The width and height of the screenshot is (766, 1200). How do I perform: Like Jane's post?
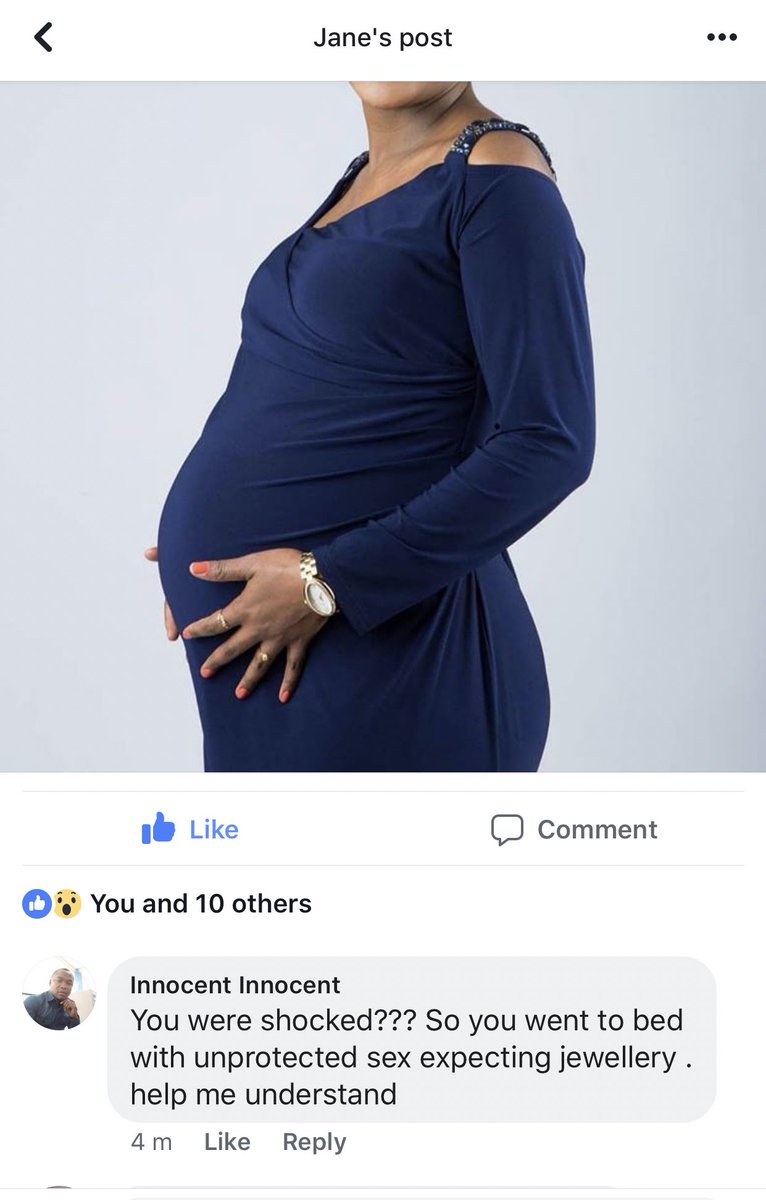tap(191, 829)
